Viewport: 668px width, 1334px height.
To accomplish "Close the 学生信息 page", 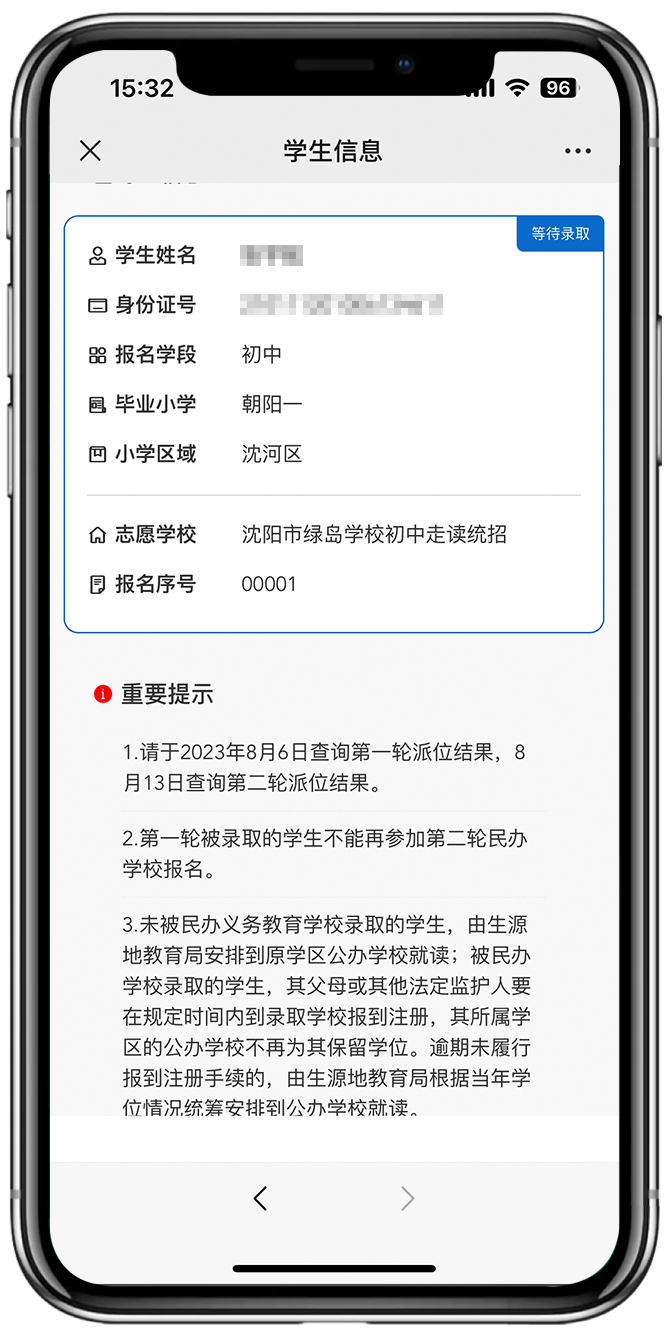I will click(90, 151).
